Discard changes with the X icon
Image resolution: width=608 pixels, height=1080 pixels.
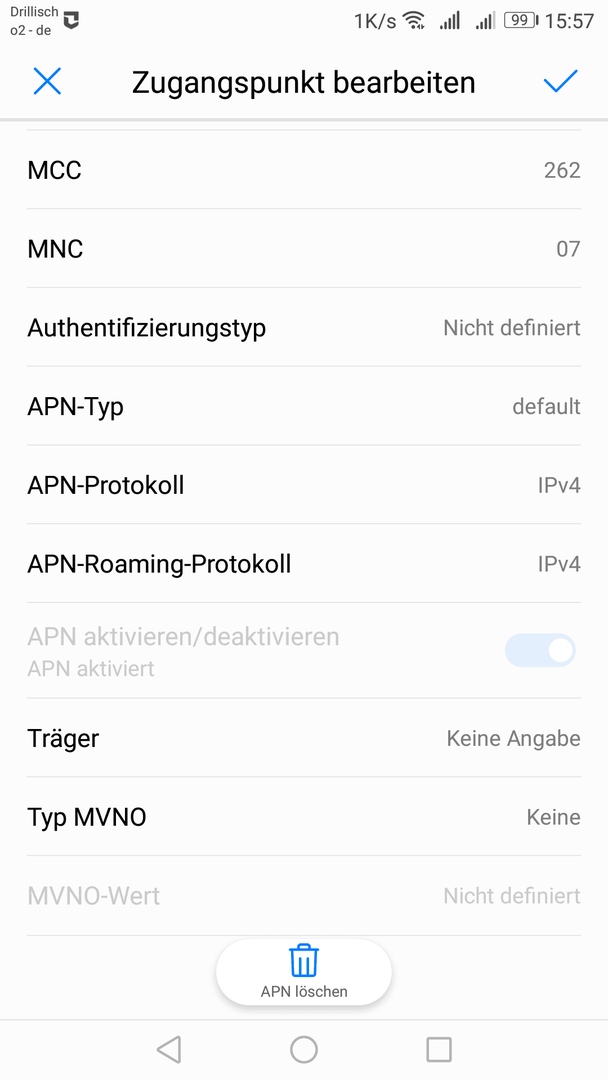47,82
